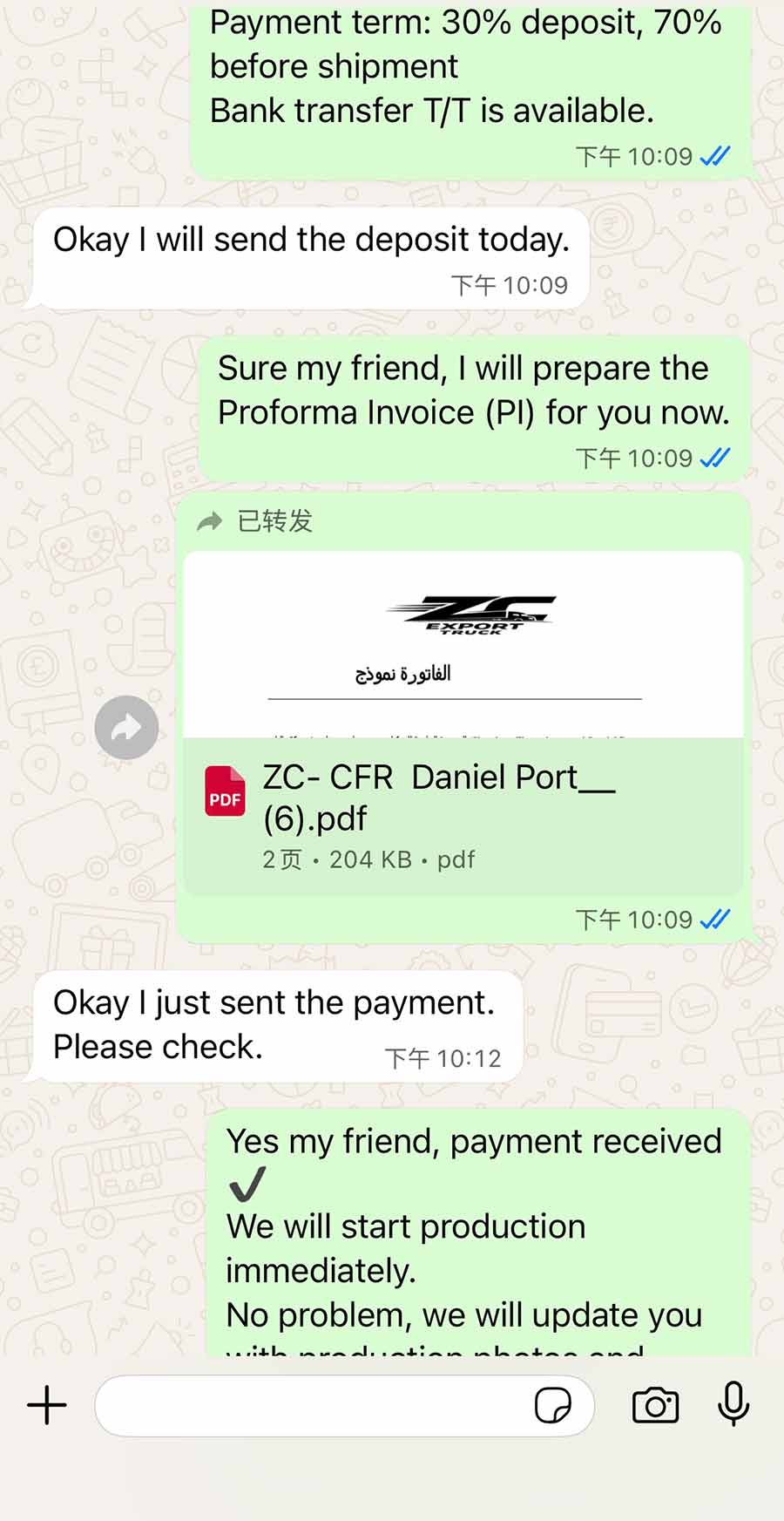Viewport: 784px width, 1521px height.
Task: Tap the message text field
Action: pos(314,1405)
